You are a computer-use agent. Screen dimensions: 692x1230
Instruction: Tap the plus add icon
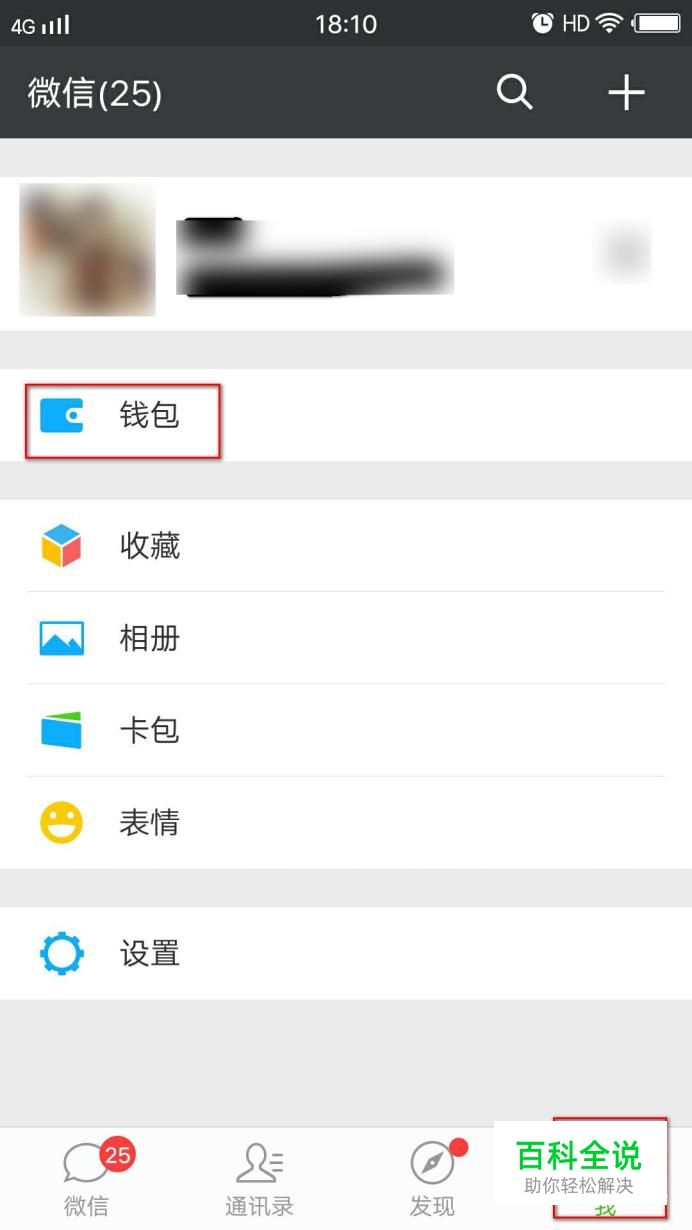(626, 93)
